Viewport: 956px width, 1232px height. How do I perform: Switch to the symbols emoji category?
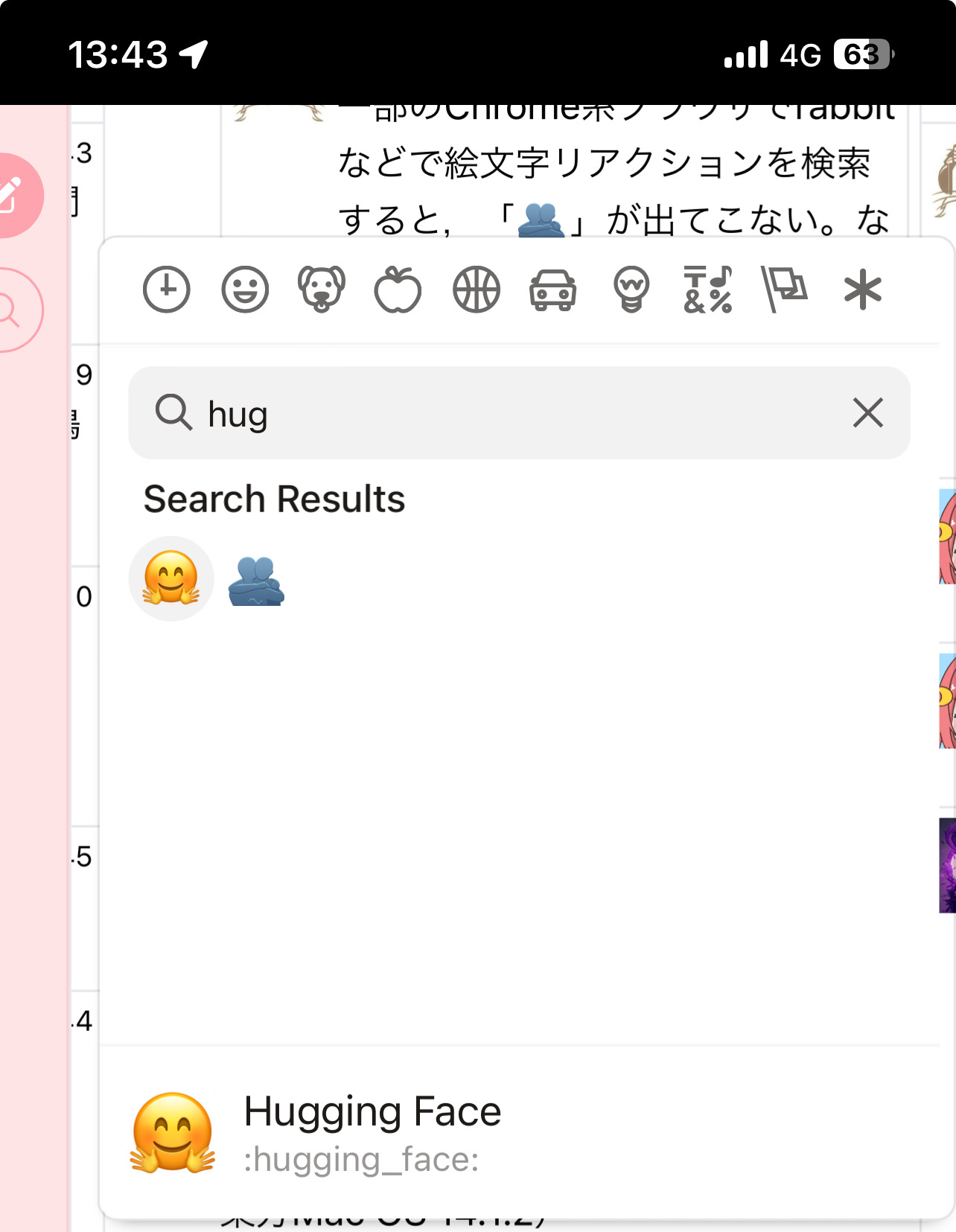tap(708, 289)
